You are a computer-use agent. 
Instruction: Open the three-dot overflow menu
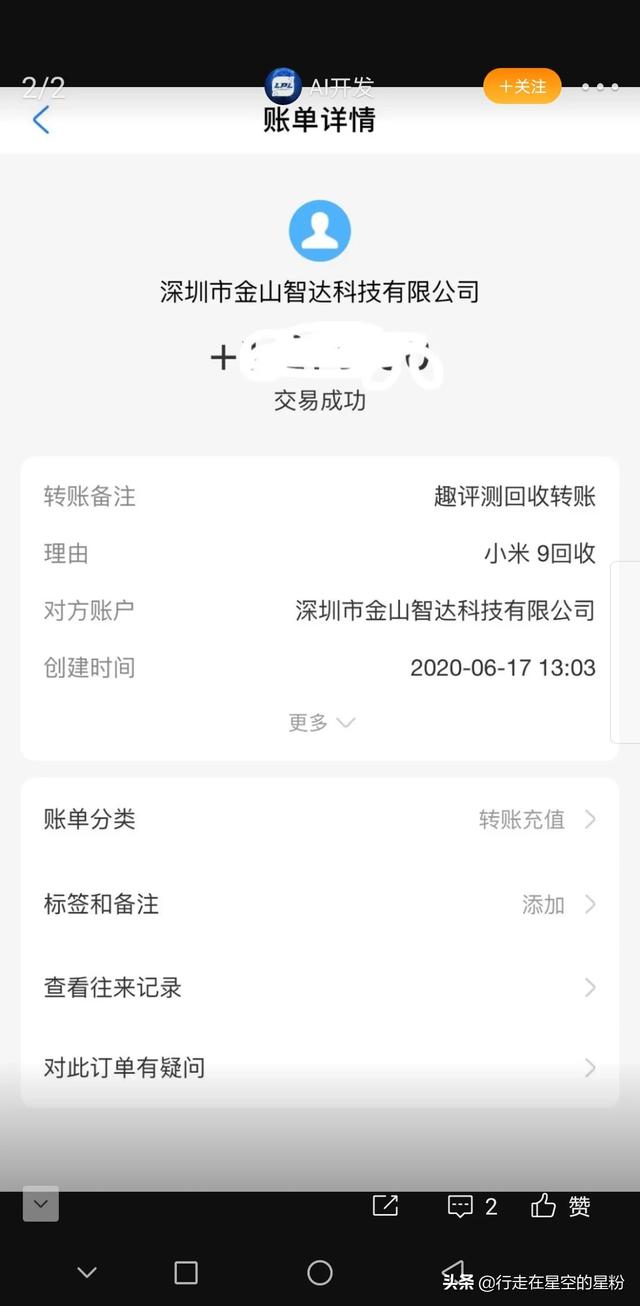tap(599, 87)
